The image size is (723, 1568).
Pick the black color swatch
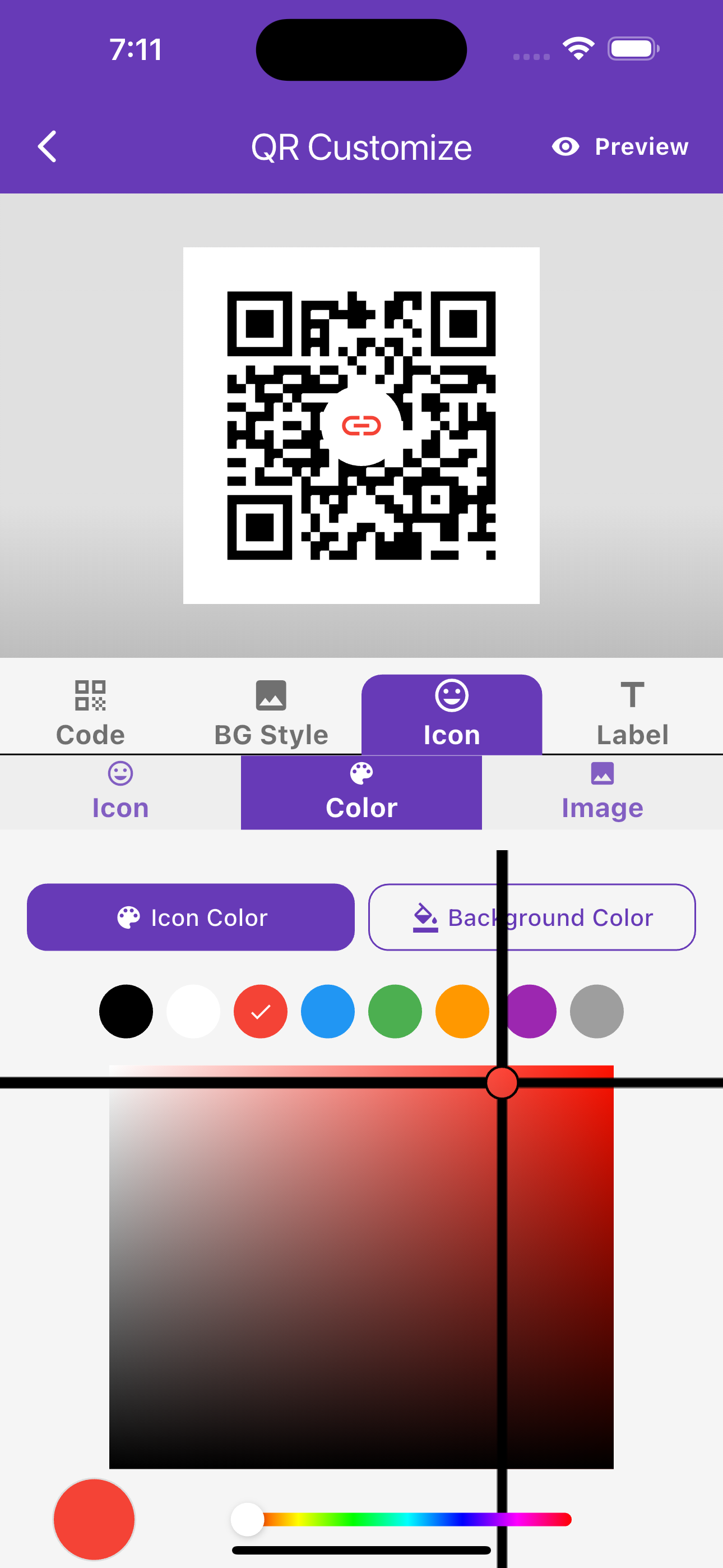(126, 1011)
